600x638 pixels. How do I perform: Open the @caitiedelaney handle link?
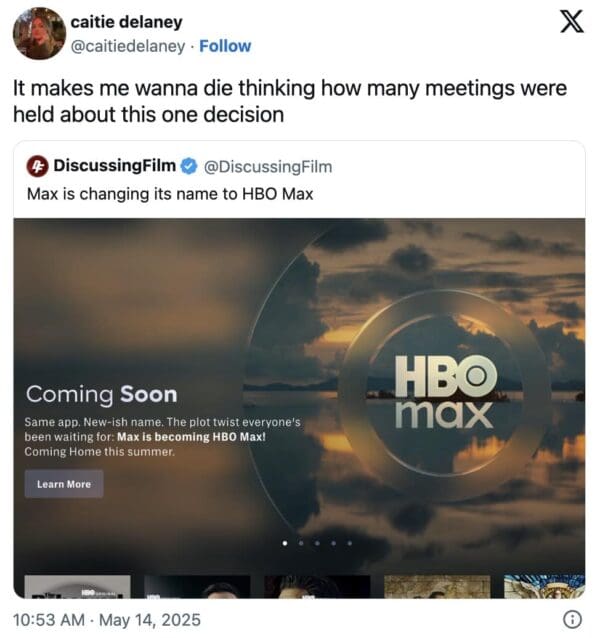click(130, 46)
